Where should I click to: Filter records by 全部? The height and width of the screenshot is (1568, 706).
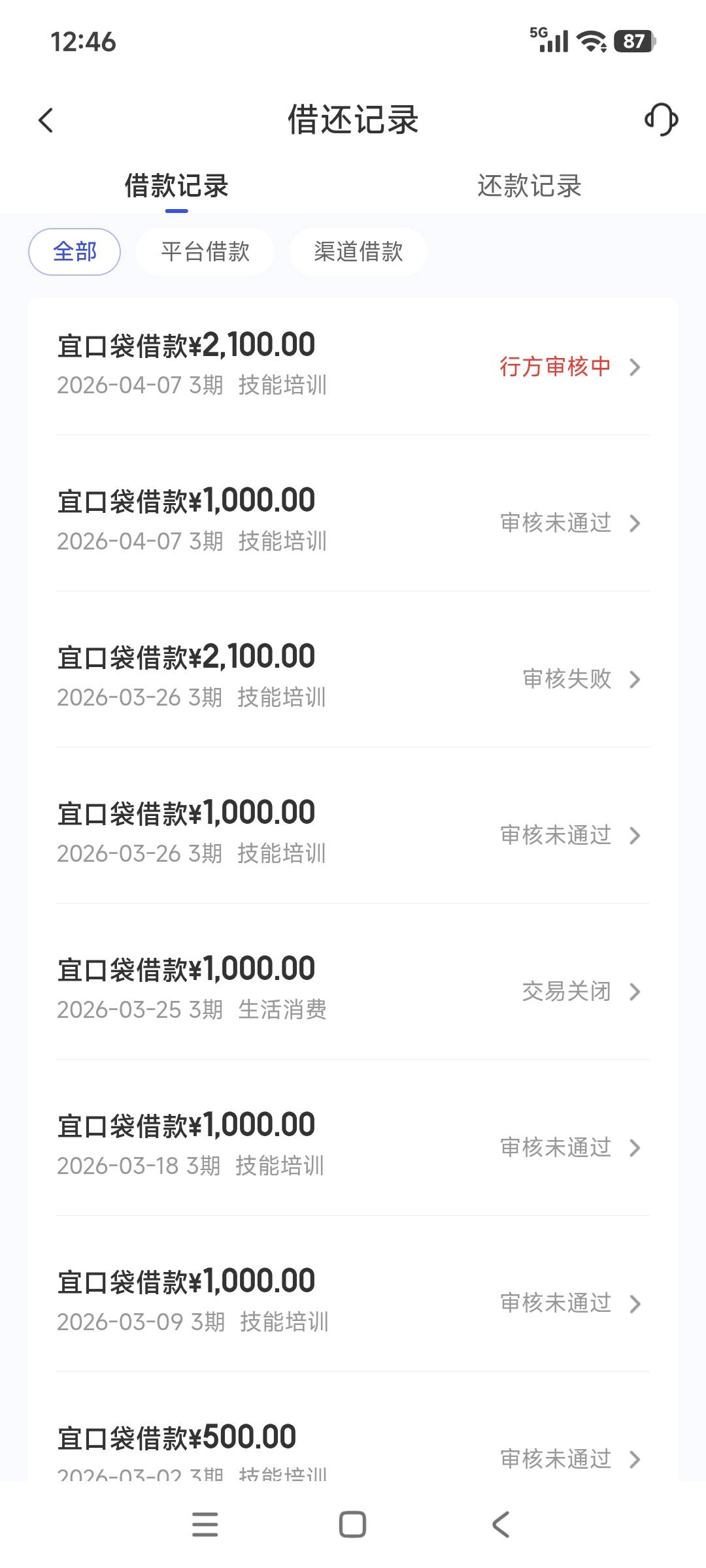pyautogui.click(x=75, y=252)
